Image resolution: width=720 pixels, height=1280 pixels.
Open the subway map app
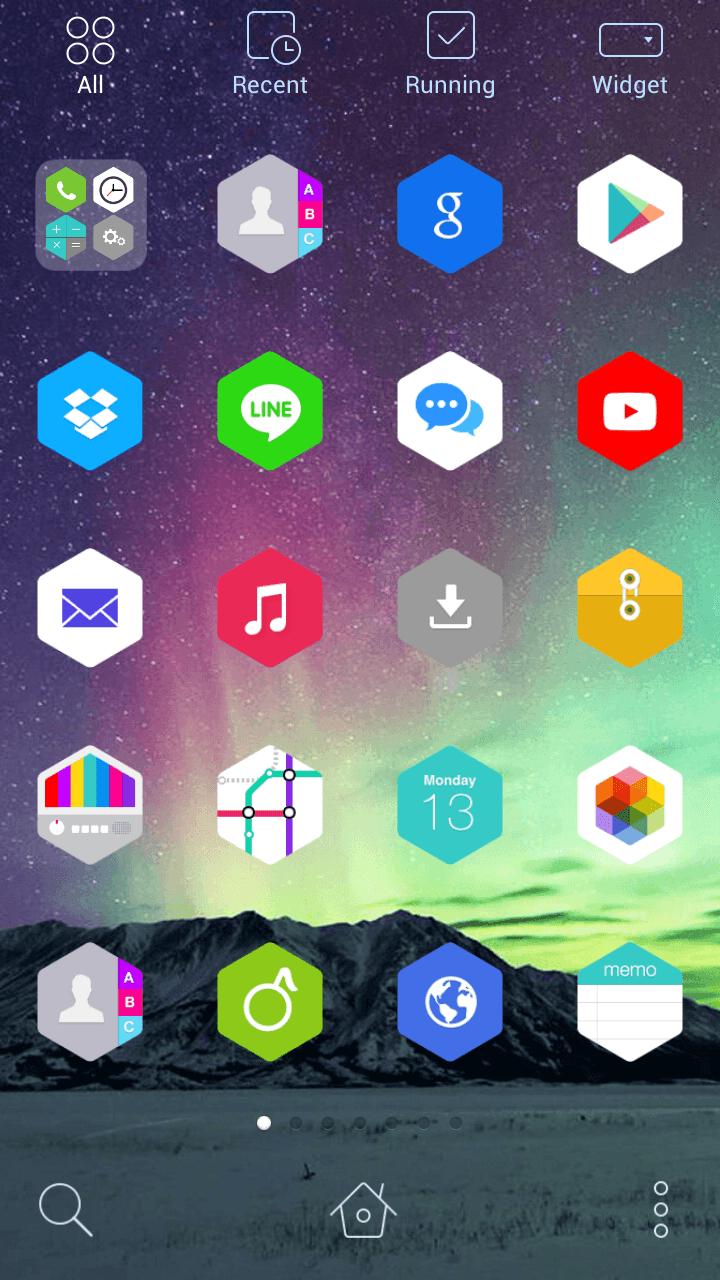pos(270,805)
